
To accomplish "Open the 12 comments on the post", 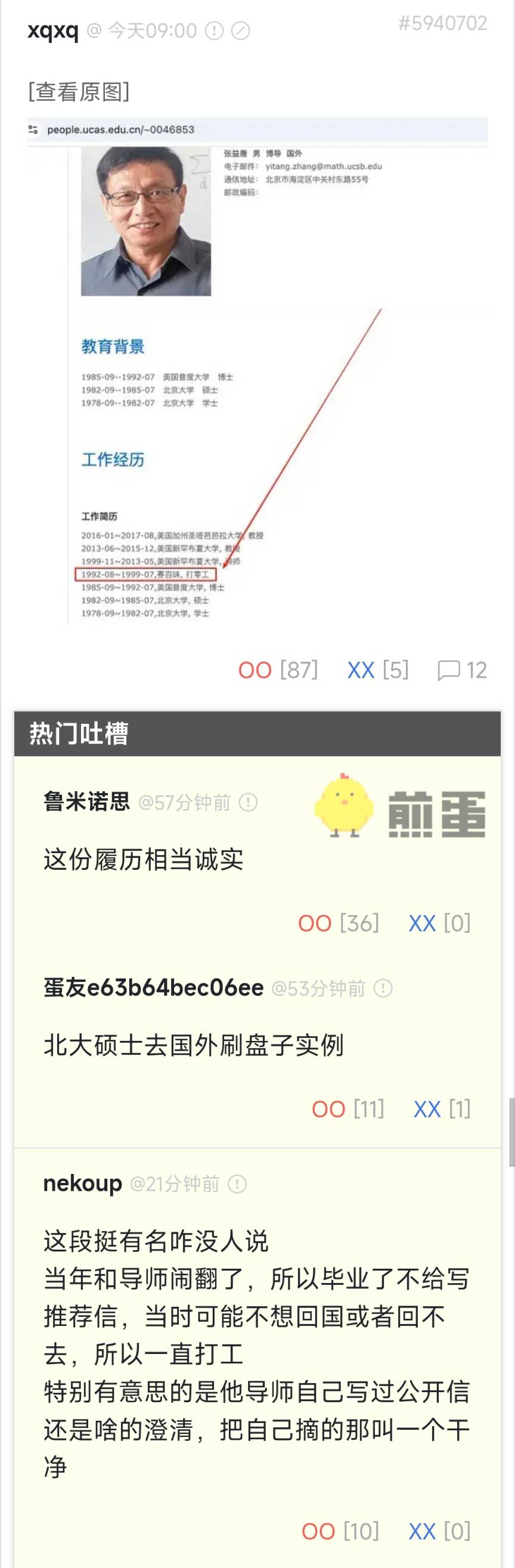I will click(x=462, y=670).
